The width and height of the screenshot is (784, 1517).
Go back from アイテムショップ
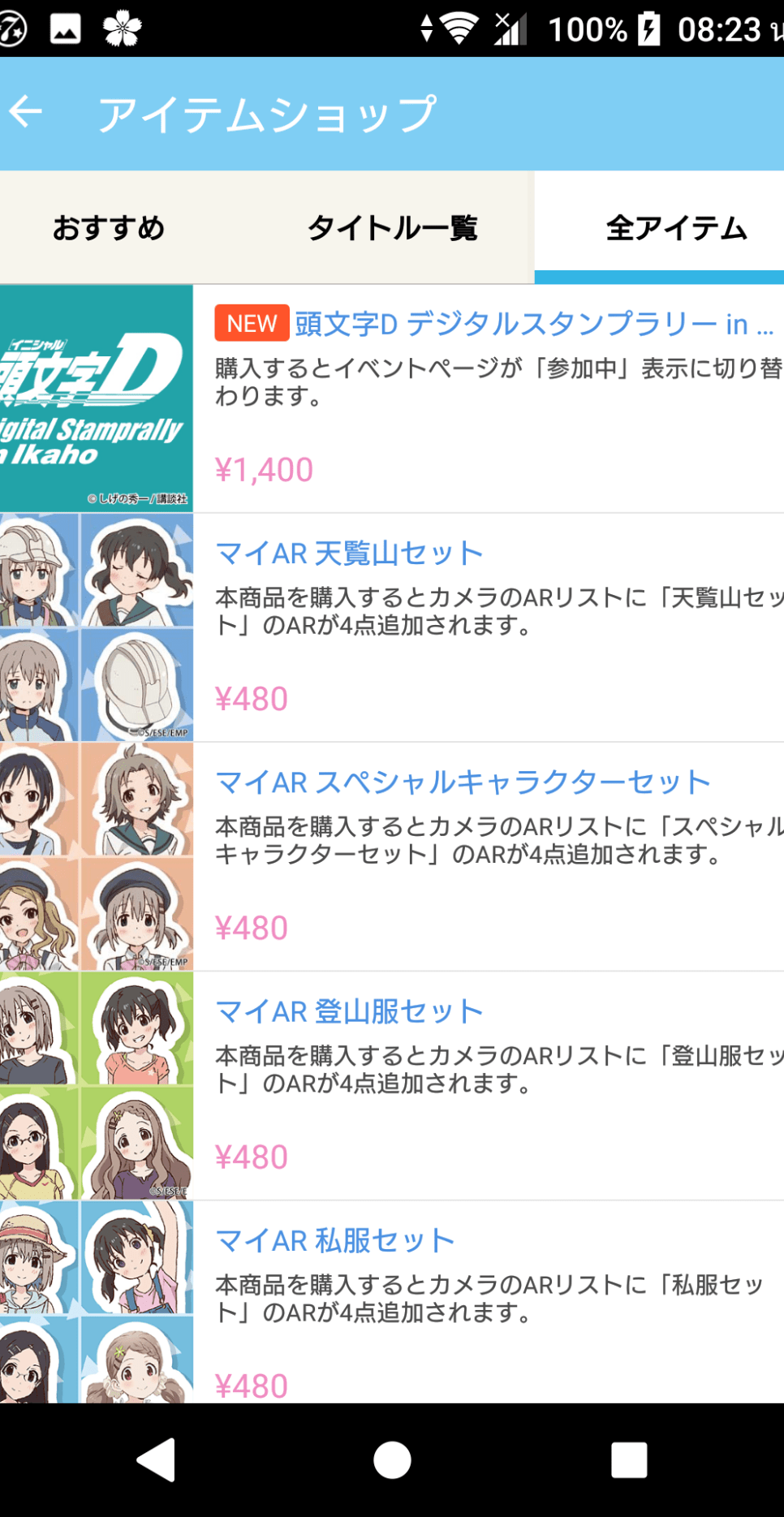point(26,112)
